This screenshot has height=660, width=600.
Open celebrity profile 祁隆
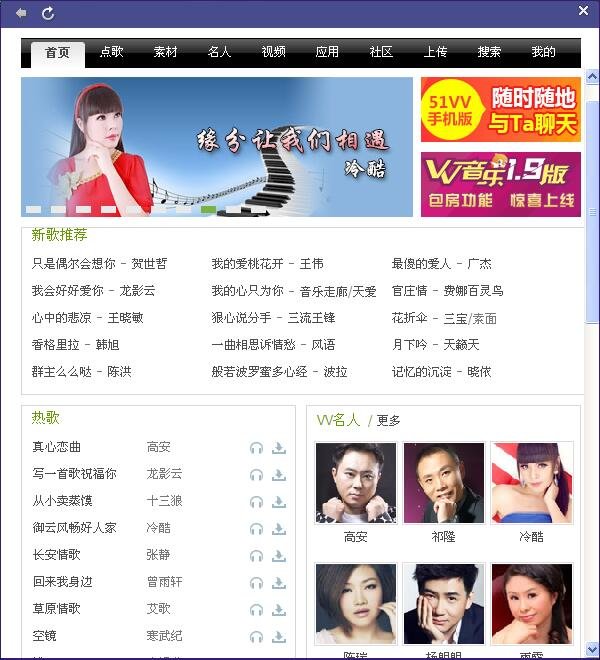coord(443,484)
